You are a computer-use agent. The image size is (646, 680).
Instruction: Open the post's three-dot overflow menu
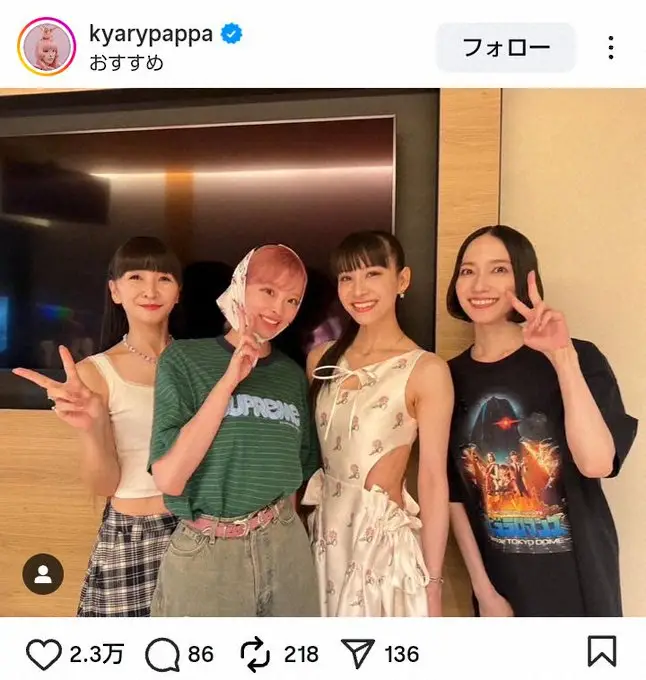pyautogui.click(x=610, y=47)
